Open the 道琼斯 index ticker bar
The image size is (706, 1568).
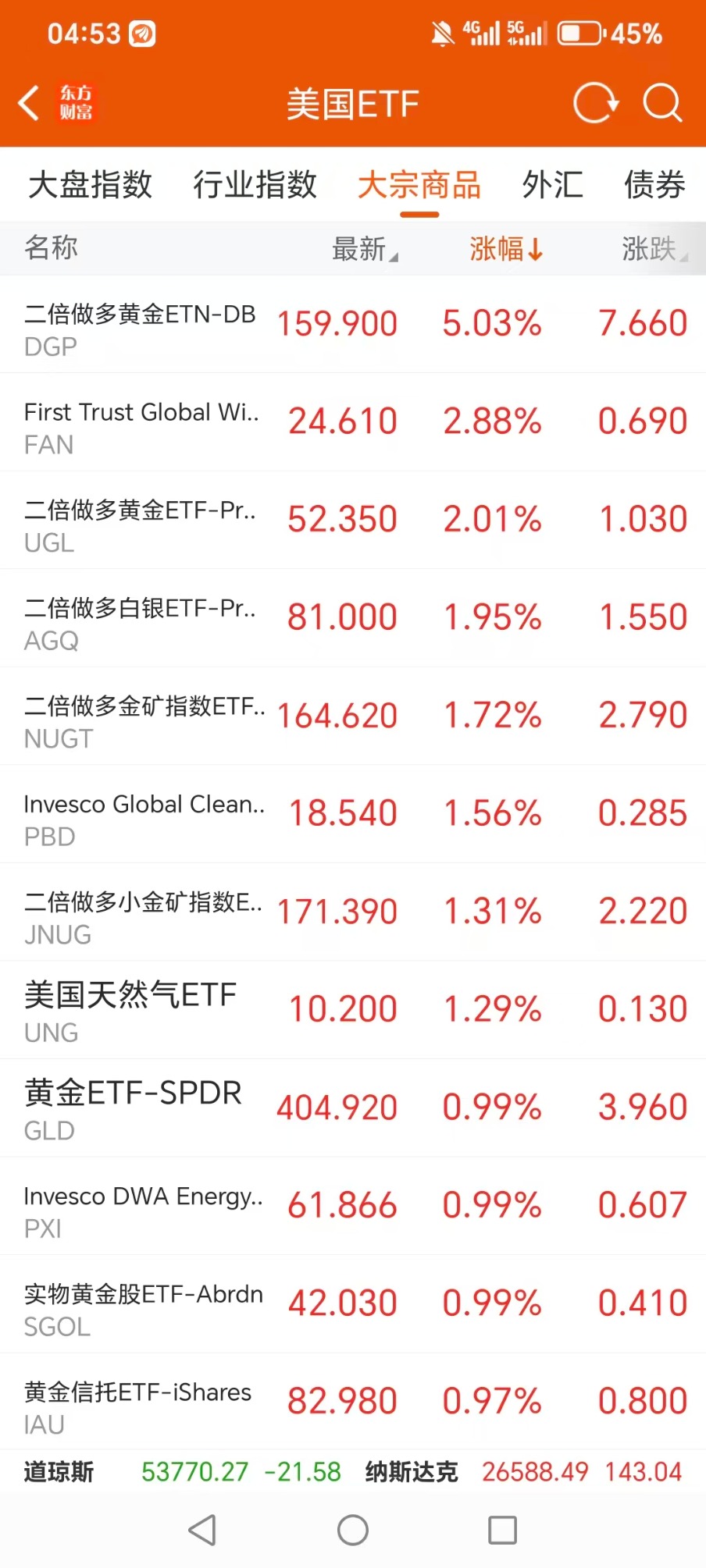(182, 1472)
